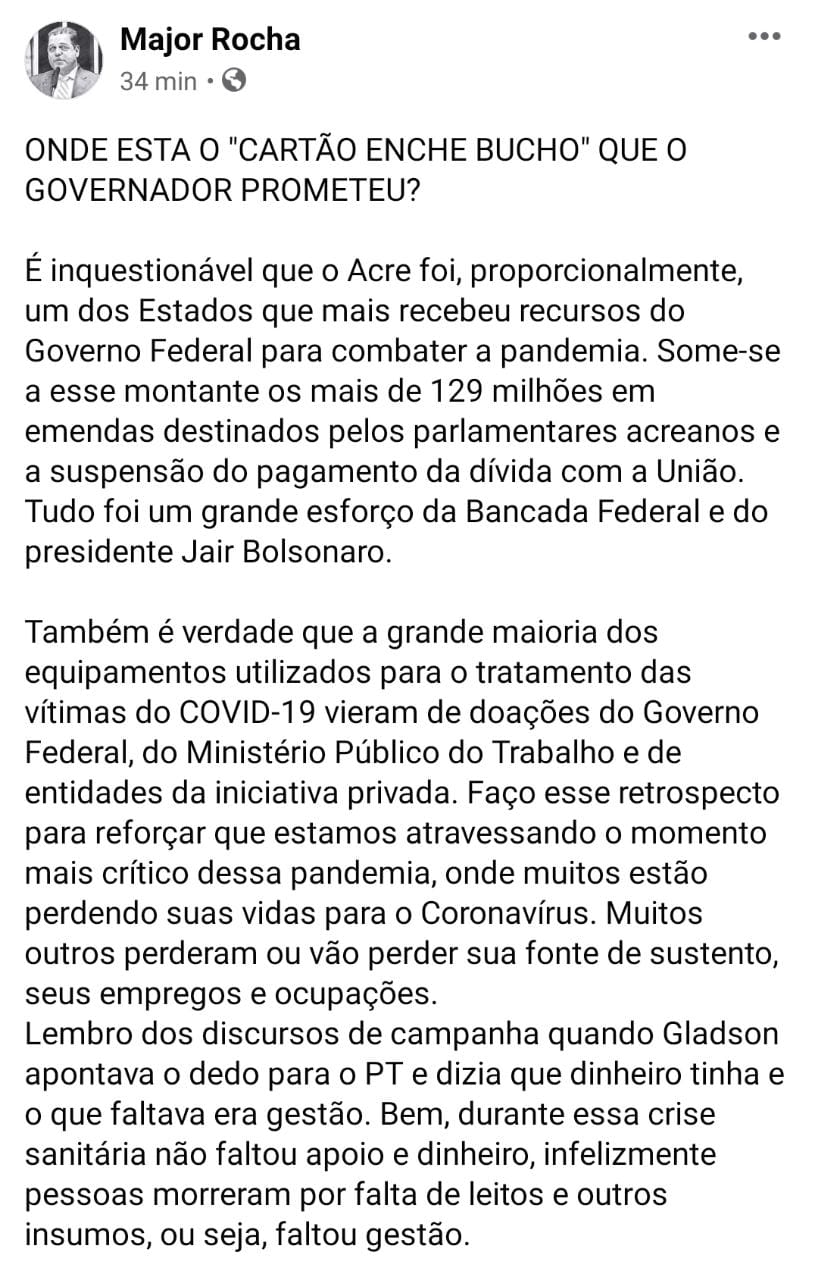Open the post's three-dot overflow menu
This screenshot has width=818, height=1280.
point(765,36)
